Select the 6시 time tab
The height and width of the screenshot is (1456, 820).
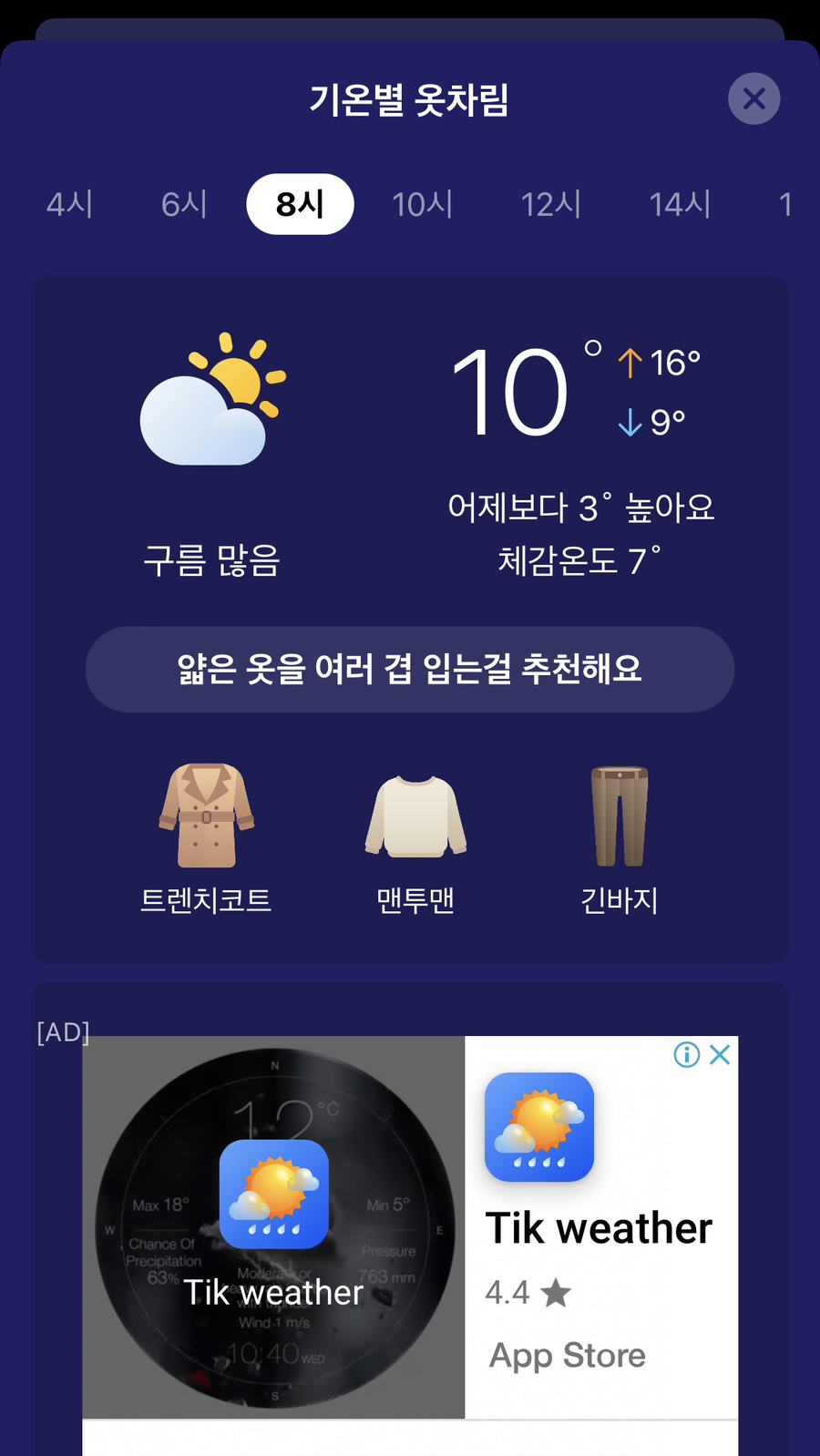tap(184, 204)
